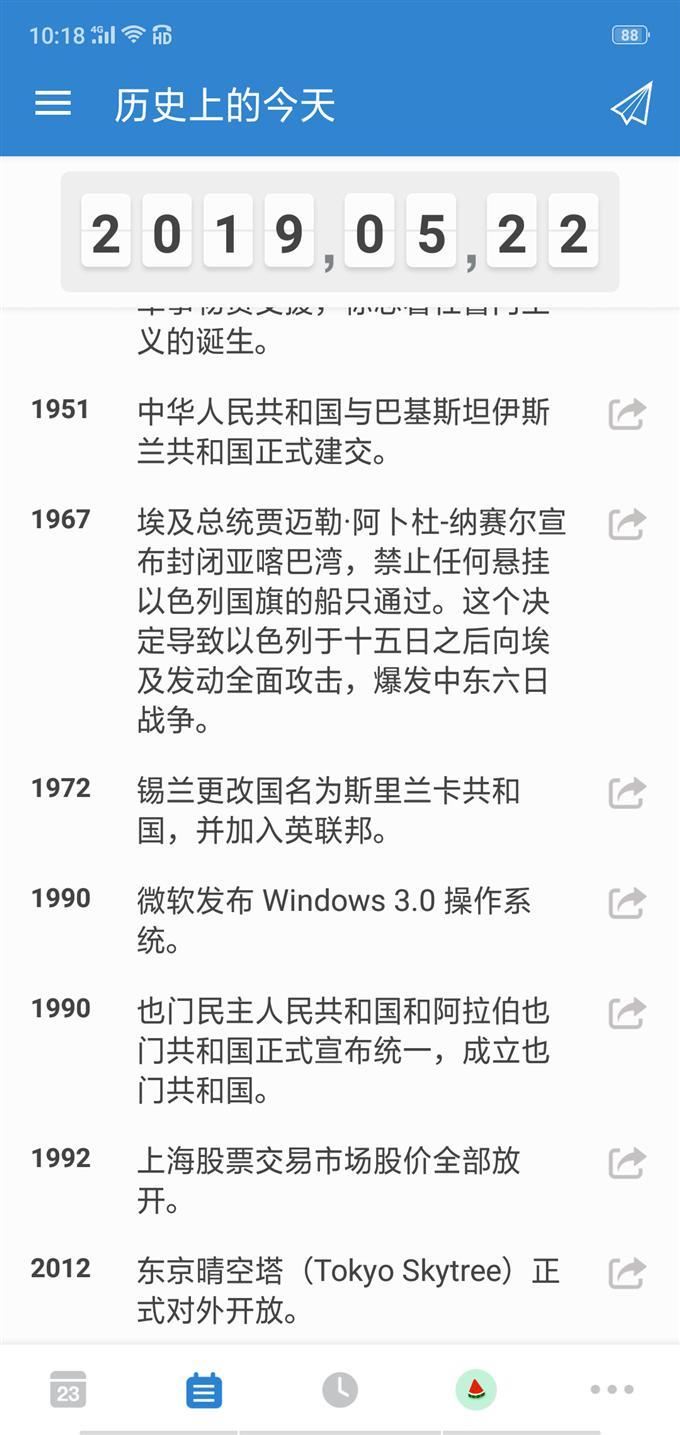Image resolution: width=680 pixels, height=1435 pixels.
Task: Share the 1990 Yemen unification entry
Action: [x=627, y=1012]
